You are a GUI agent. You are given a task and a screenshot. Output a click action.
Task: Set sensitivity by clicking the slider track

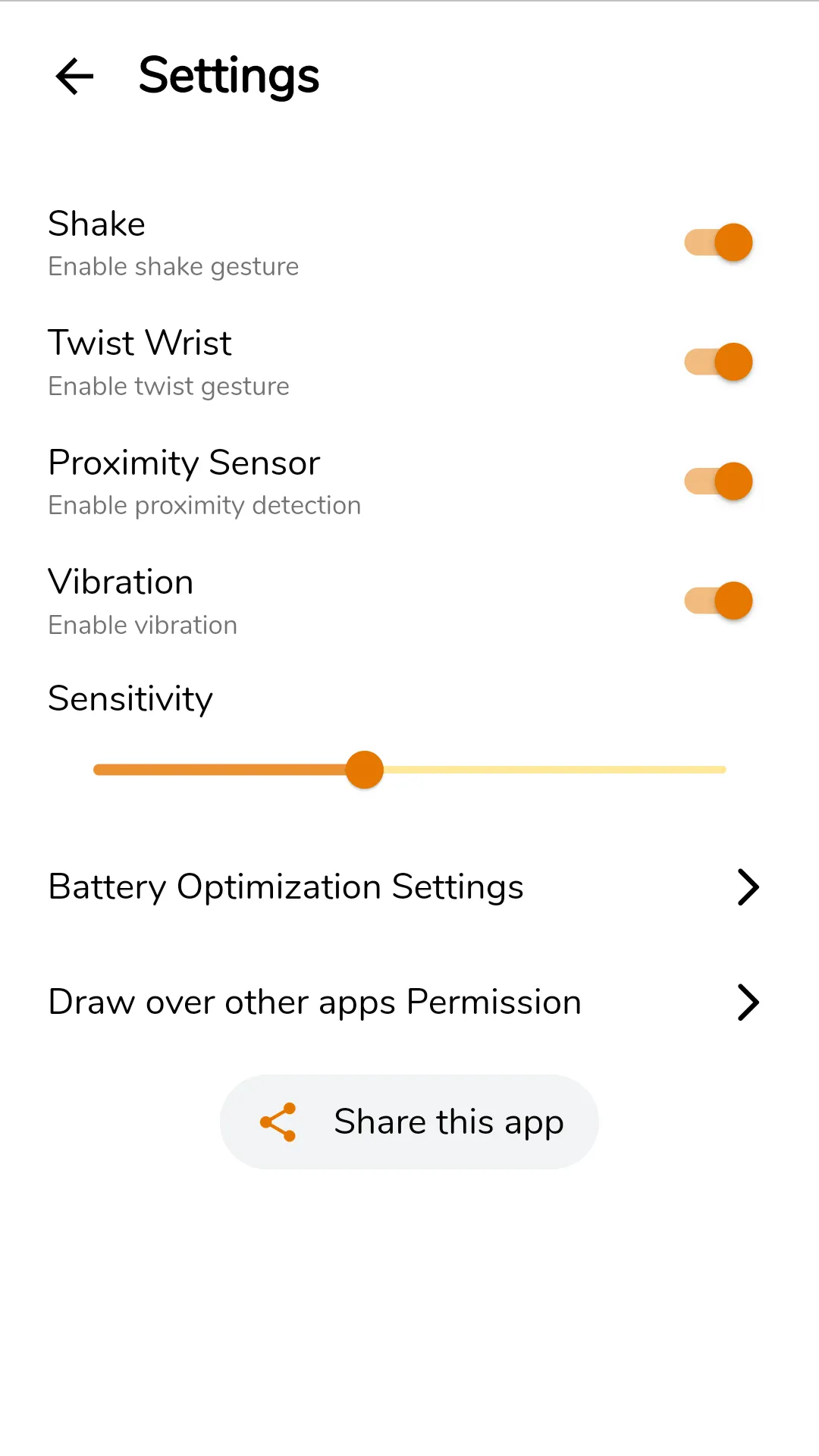point(531,769)
